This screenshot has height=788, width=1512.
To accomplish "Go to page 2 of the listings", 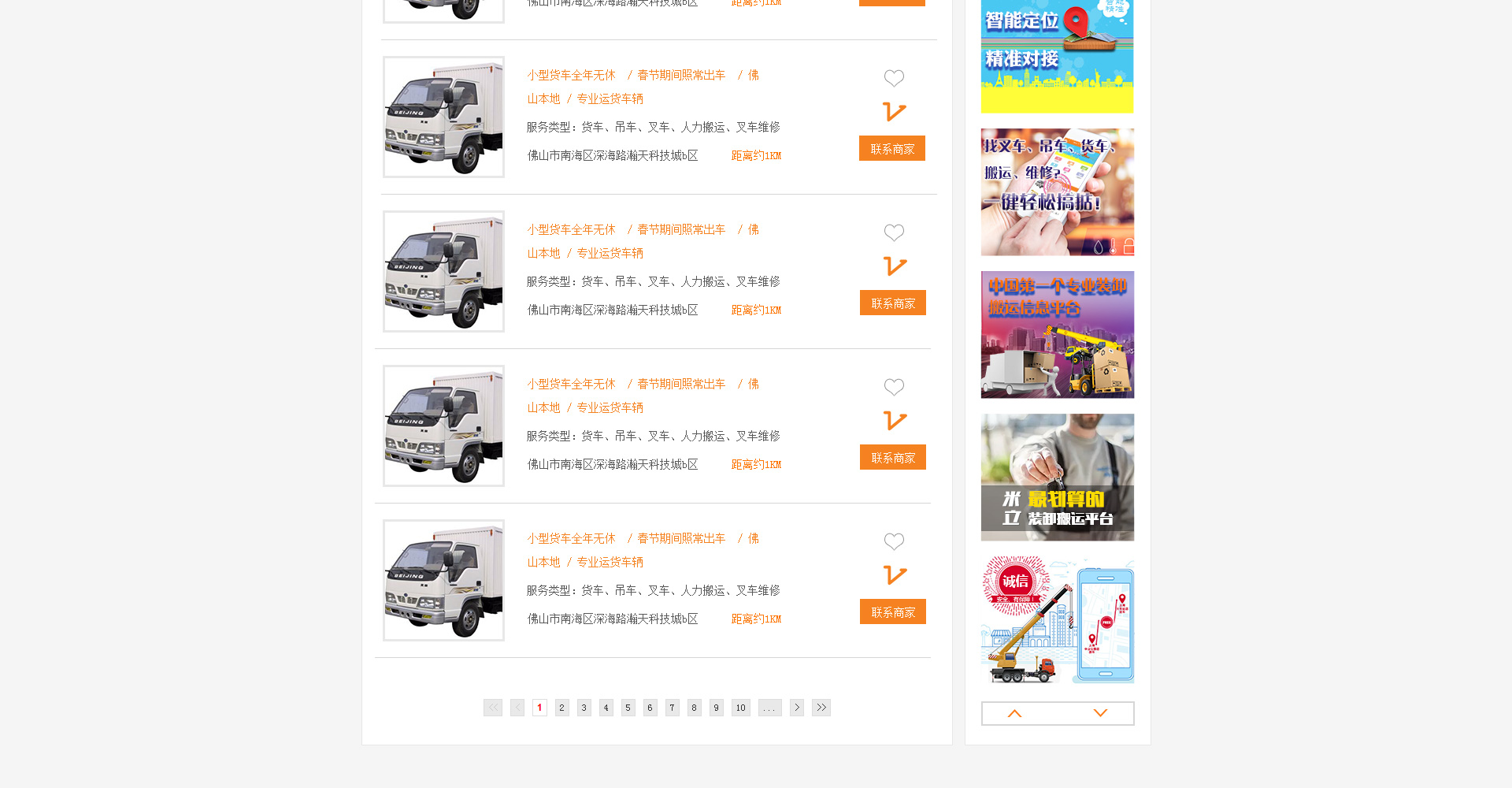I will pos(561,708).
